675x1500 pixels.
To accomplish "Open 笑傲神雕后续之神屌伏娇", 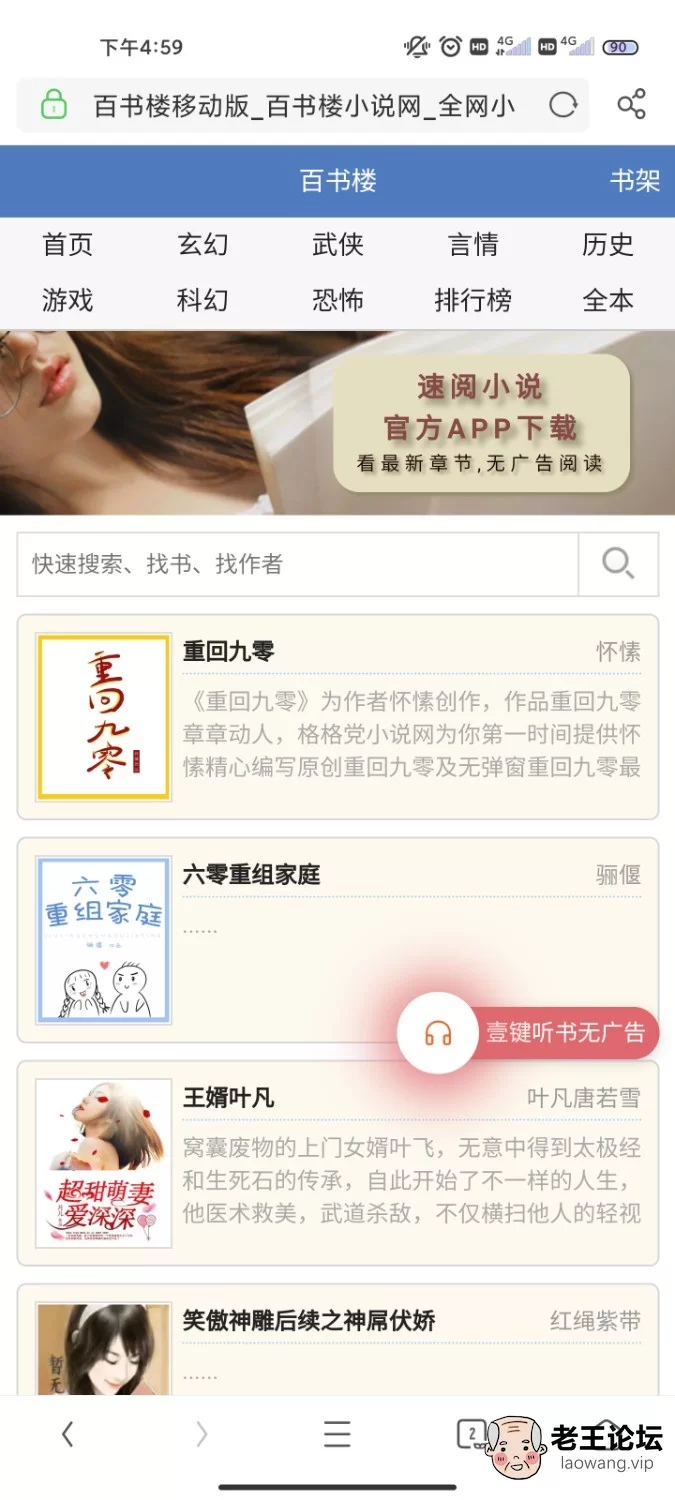I will [x=309, y=1321].
